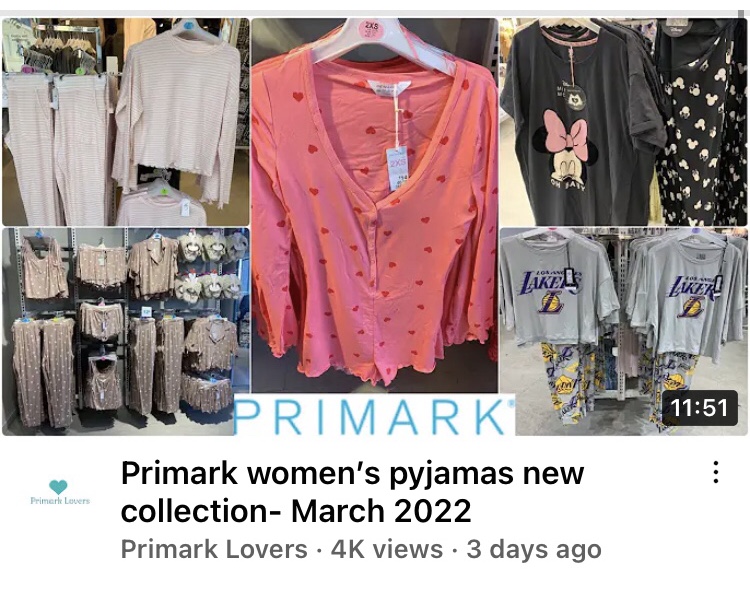Image resolution: width=750 pixels, height=616 pixels.
Task: Open the 'Primark women's pyjamas new collection' title
Action: (352, 491)
